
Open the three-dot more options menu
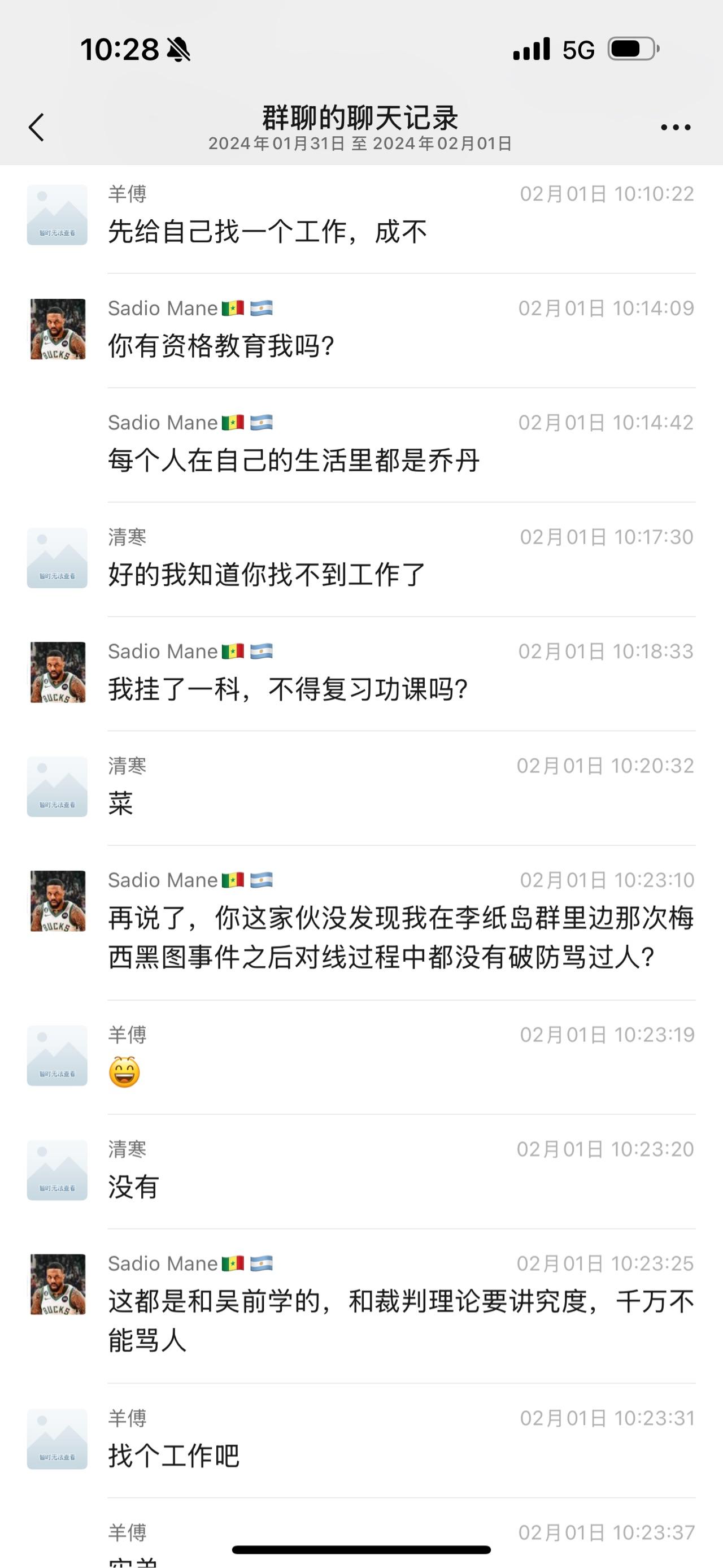click(x=676, y=127)
